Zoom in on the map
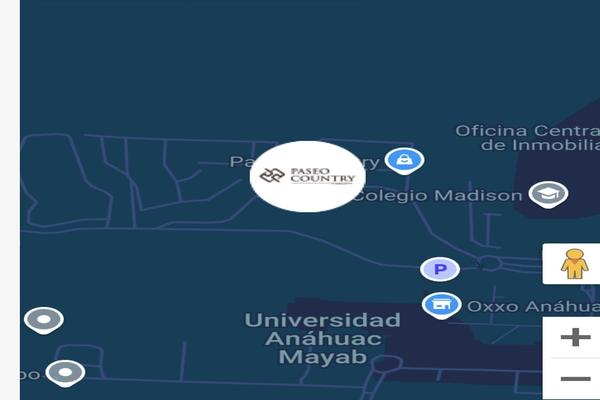The height and width of the screenshot is (400, 600). click(x=574, y=337)
